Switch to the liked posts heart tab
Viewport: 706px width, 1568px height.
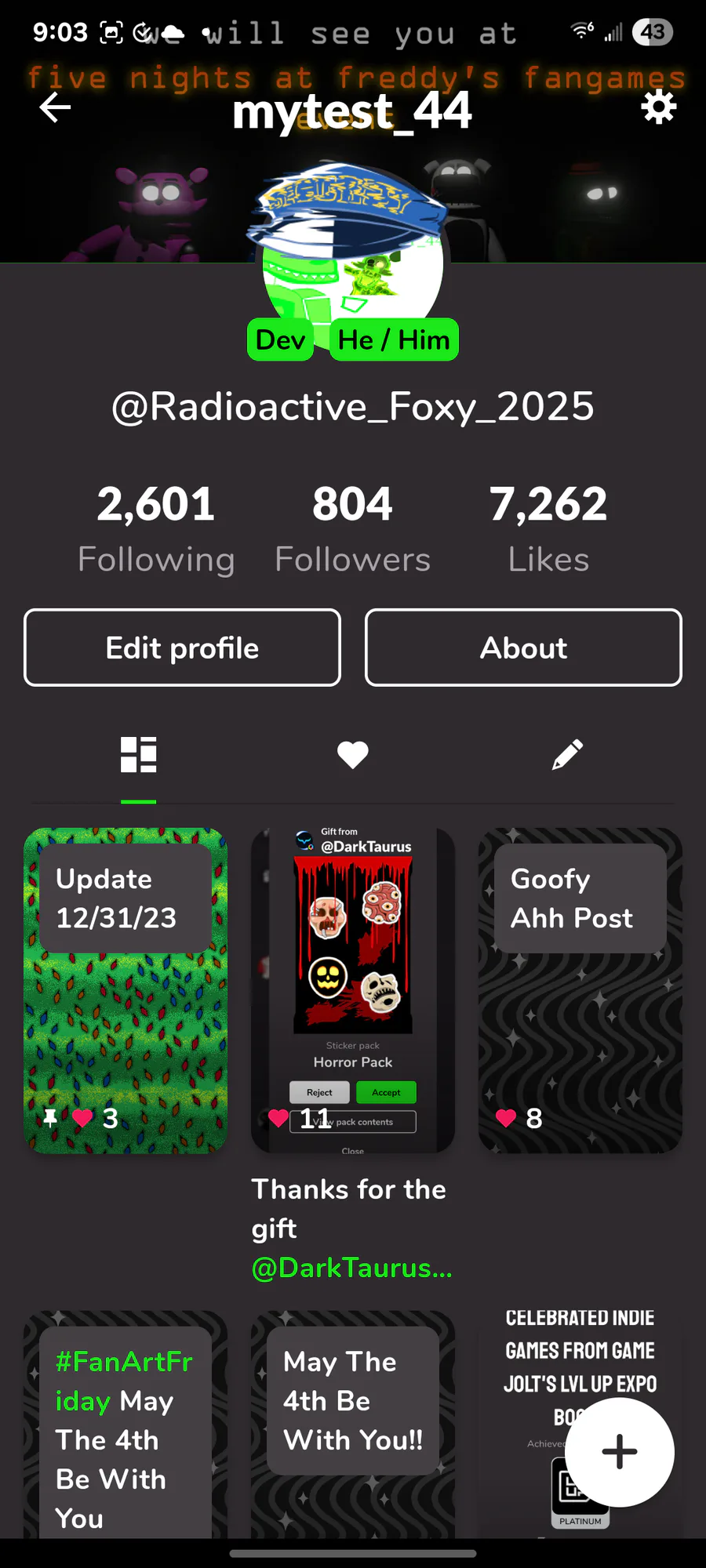tap(353, 755)
